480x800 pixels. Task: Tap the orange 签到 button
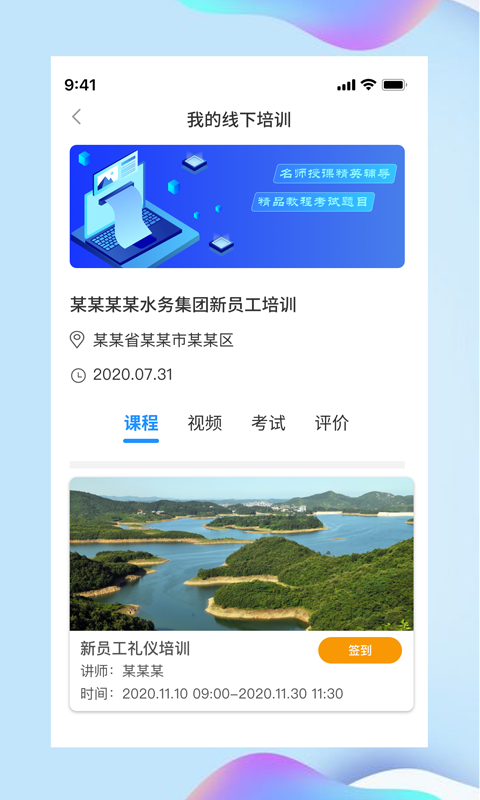tap(360, 650)
